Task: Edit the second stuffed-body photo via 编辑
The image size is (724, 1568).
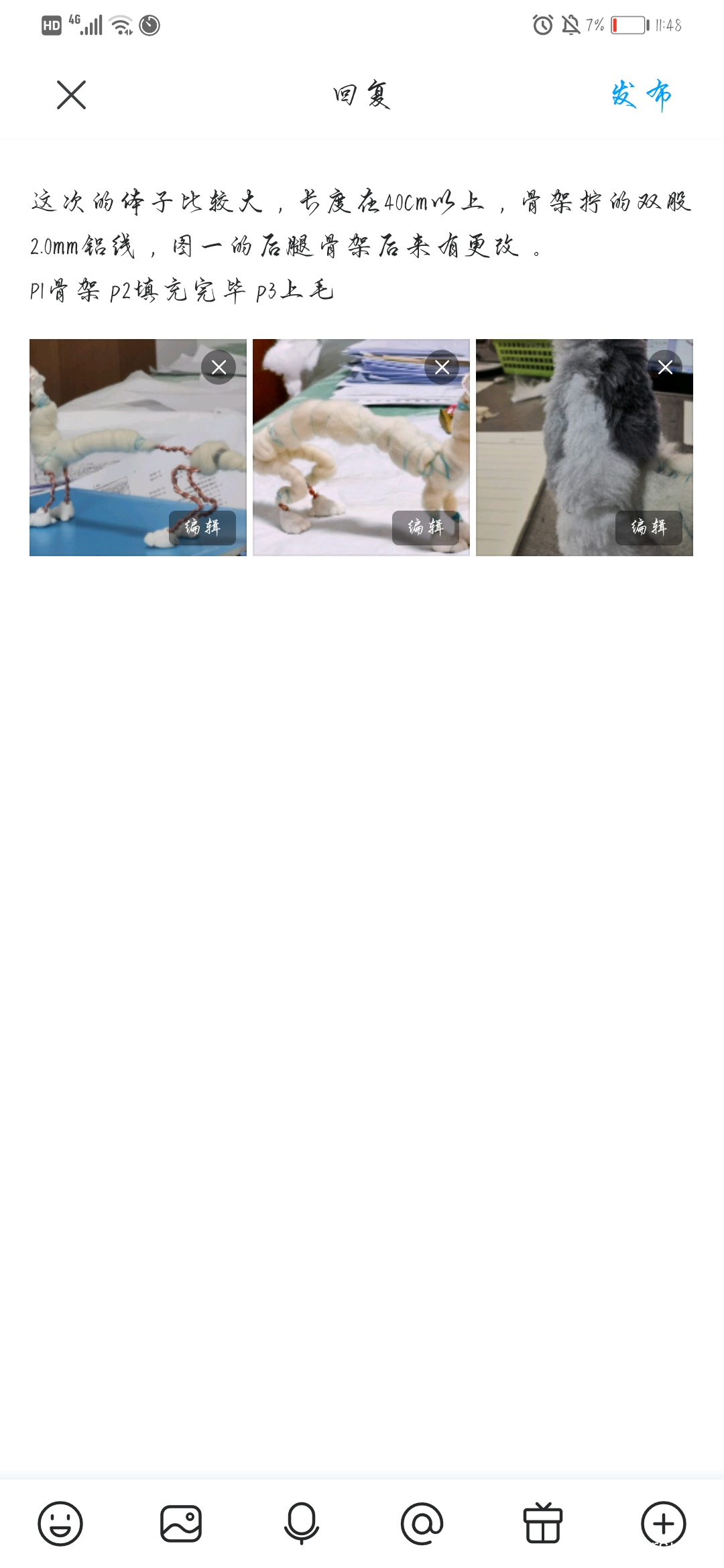Action: click(x=426, y=527)
